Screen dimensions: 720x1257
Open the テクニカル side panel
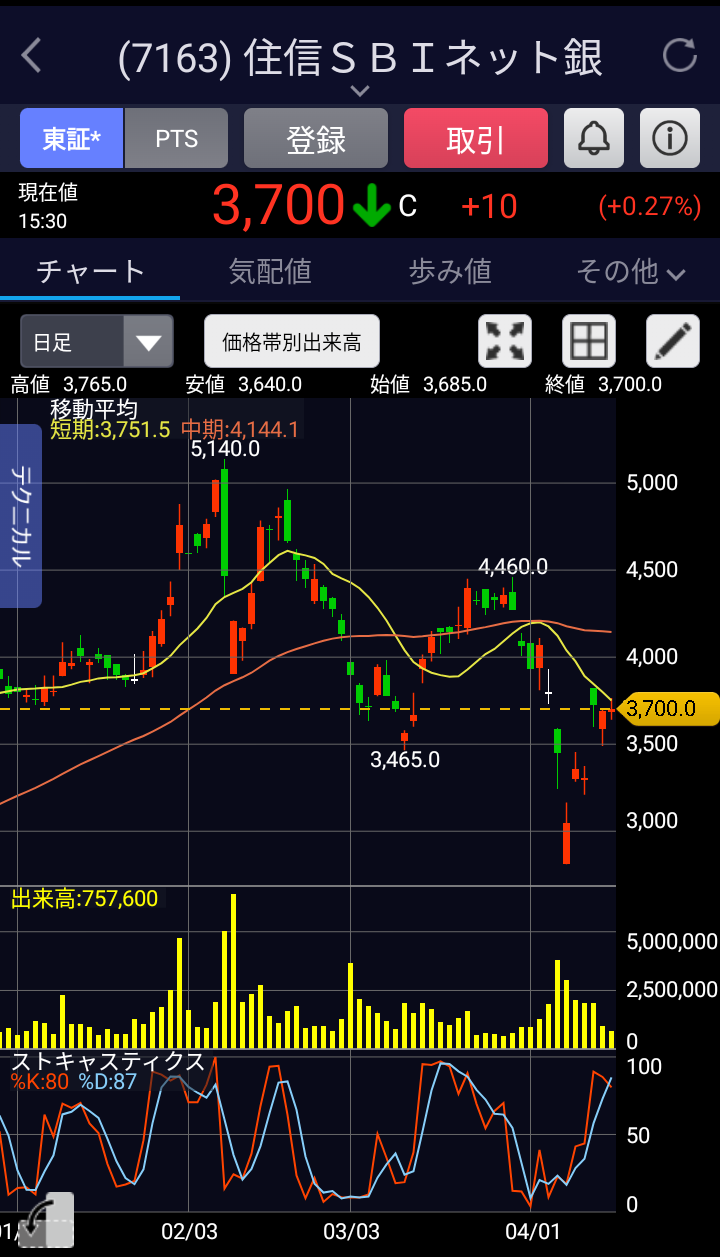(x=21, y=515)
